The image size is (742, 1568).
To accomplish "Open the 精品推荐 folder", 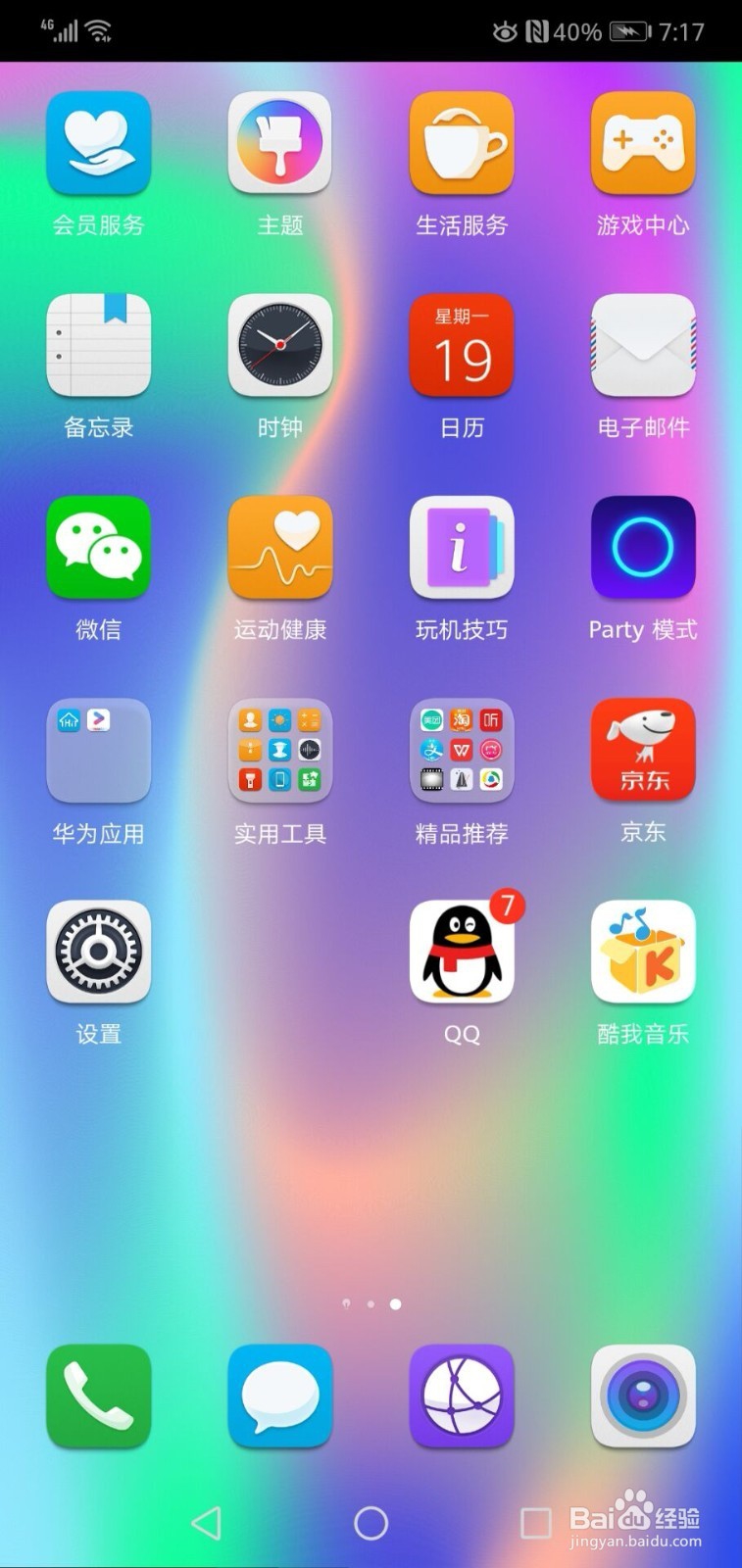I will pyautogui.click(x=462, y=750).
